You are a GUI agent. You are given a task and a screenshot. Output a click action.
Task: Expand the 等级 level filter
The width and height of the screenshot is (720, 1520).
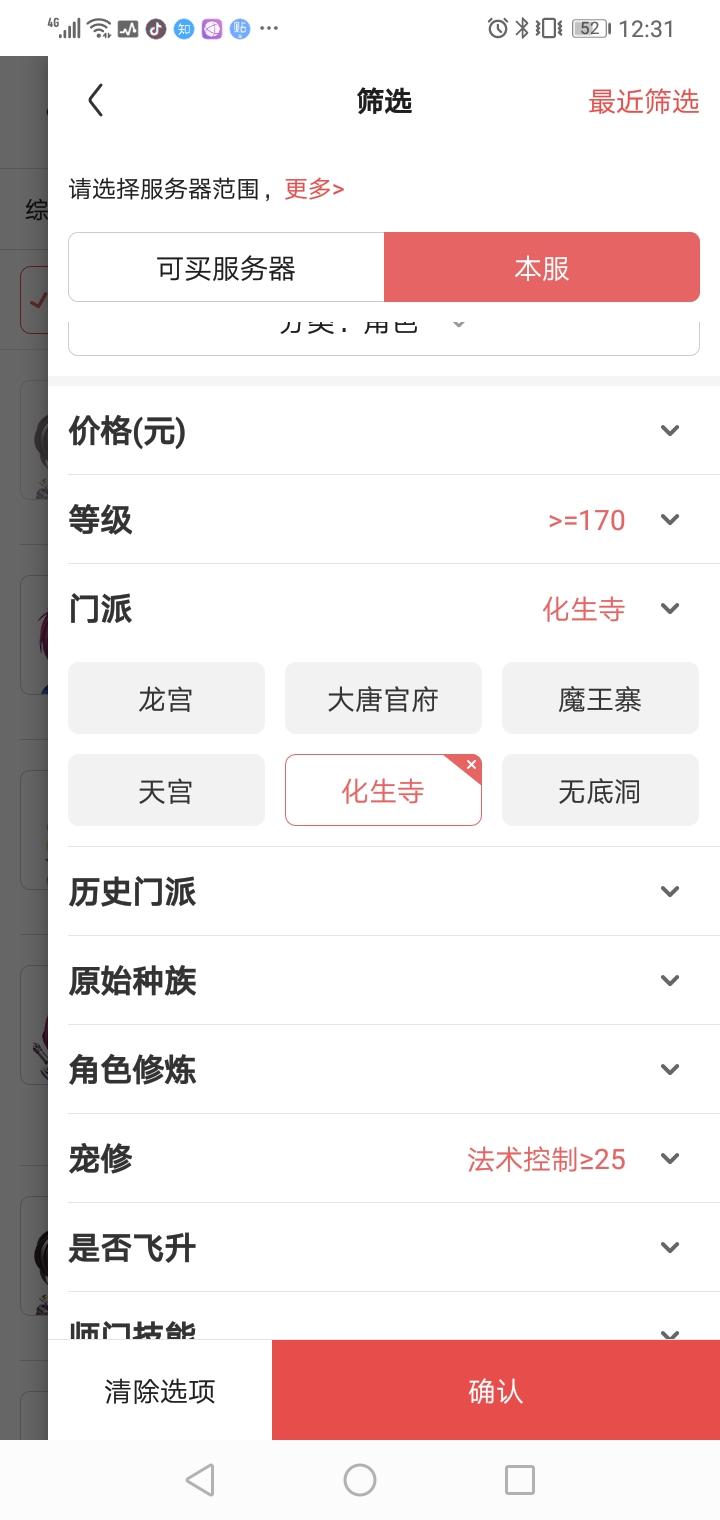click(669, 520)
